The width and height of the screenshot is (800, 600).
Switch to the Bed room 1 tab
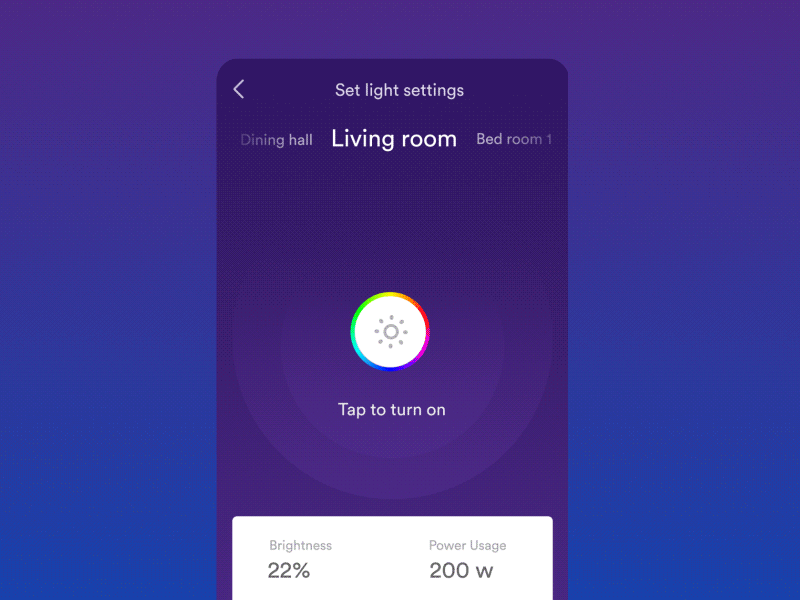tap(513, 139)
